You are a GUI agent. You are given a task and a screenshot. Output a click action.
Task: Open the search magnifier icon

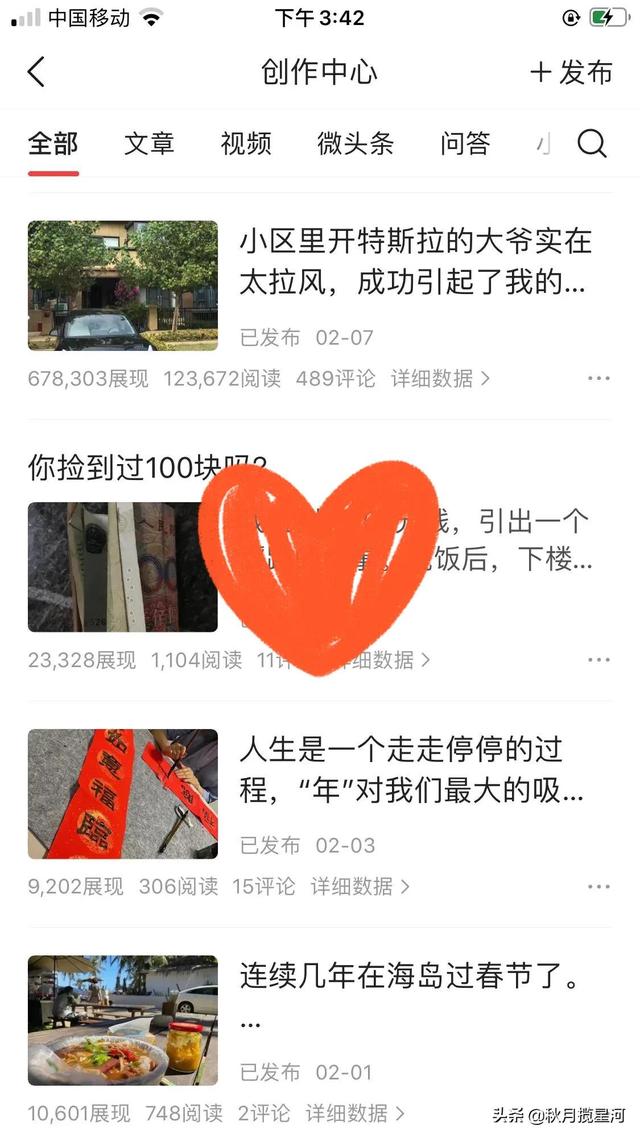[x=592, y=144]
